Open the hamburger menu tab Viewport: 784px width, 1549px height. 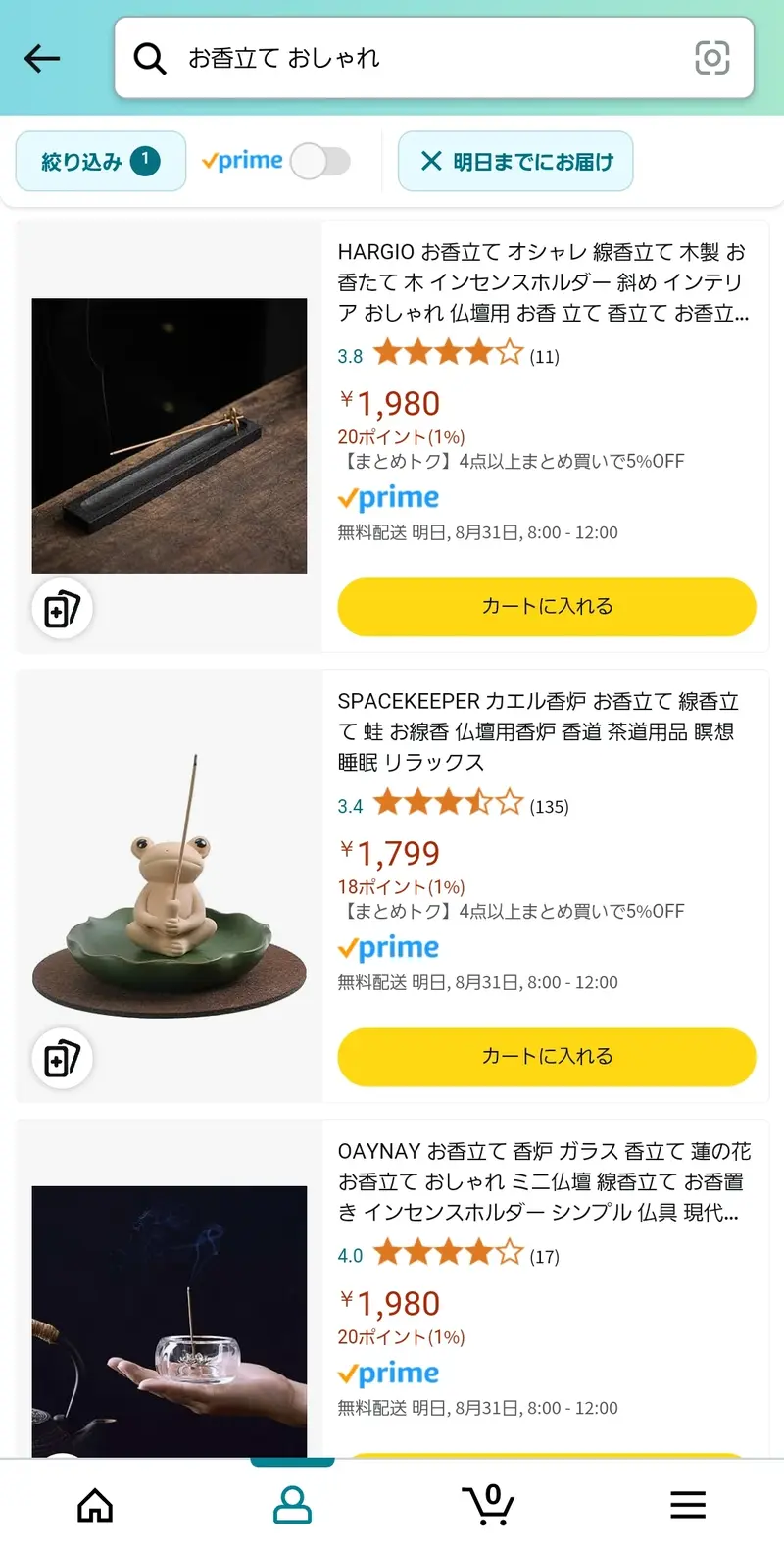coord(687,1504)
